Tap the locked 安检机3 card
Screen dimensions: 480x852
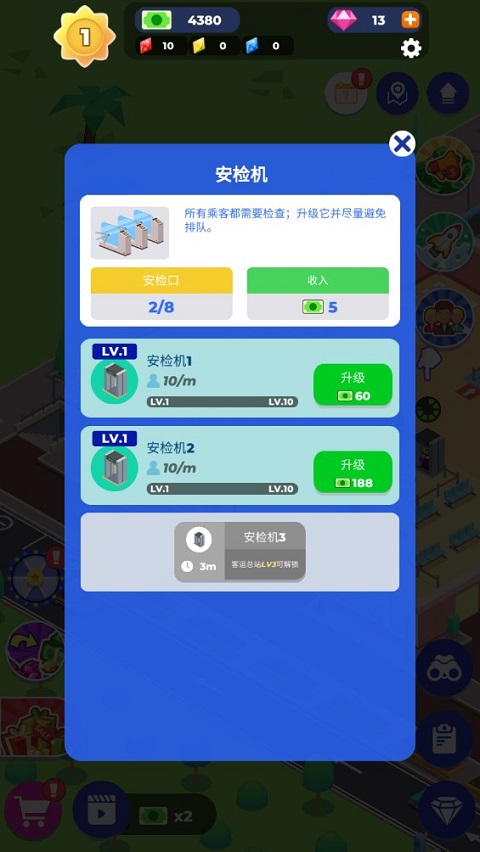[x=240, y=552]
